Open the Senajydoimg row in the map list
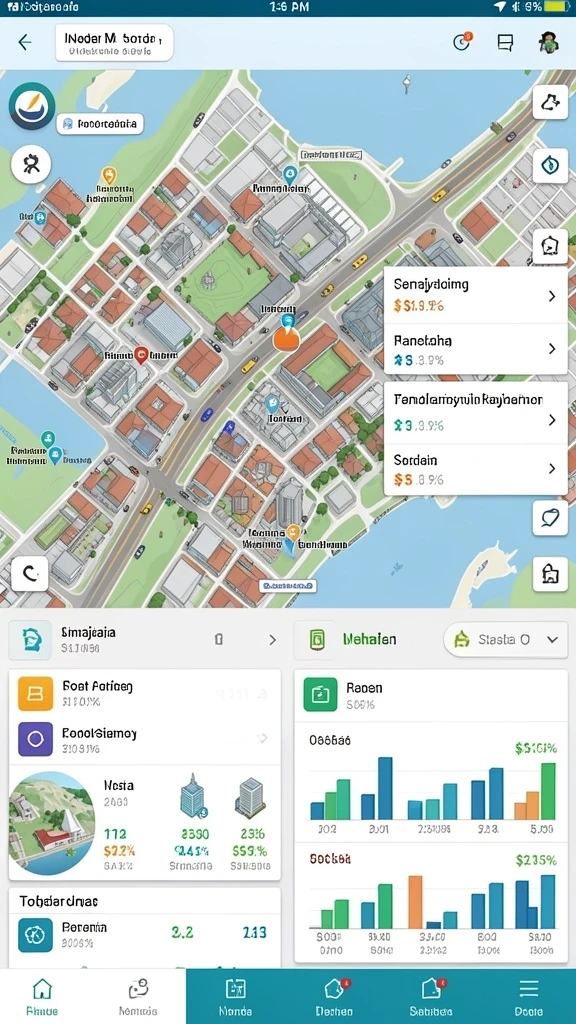 475,295
